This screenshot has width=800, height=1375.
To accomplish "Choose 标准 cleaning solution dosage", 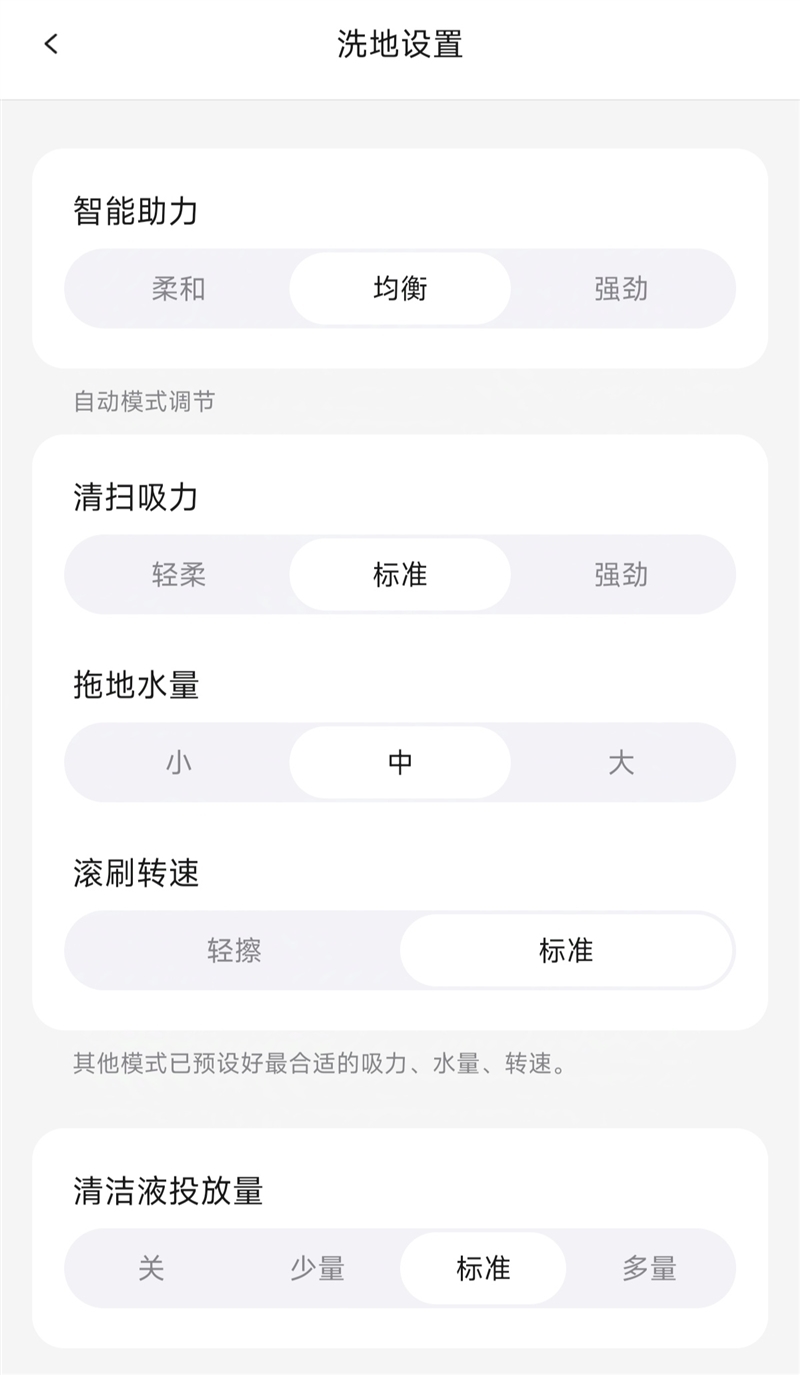I will [482, 1267].
